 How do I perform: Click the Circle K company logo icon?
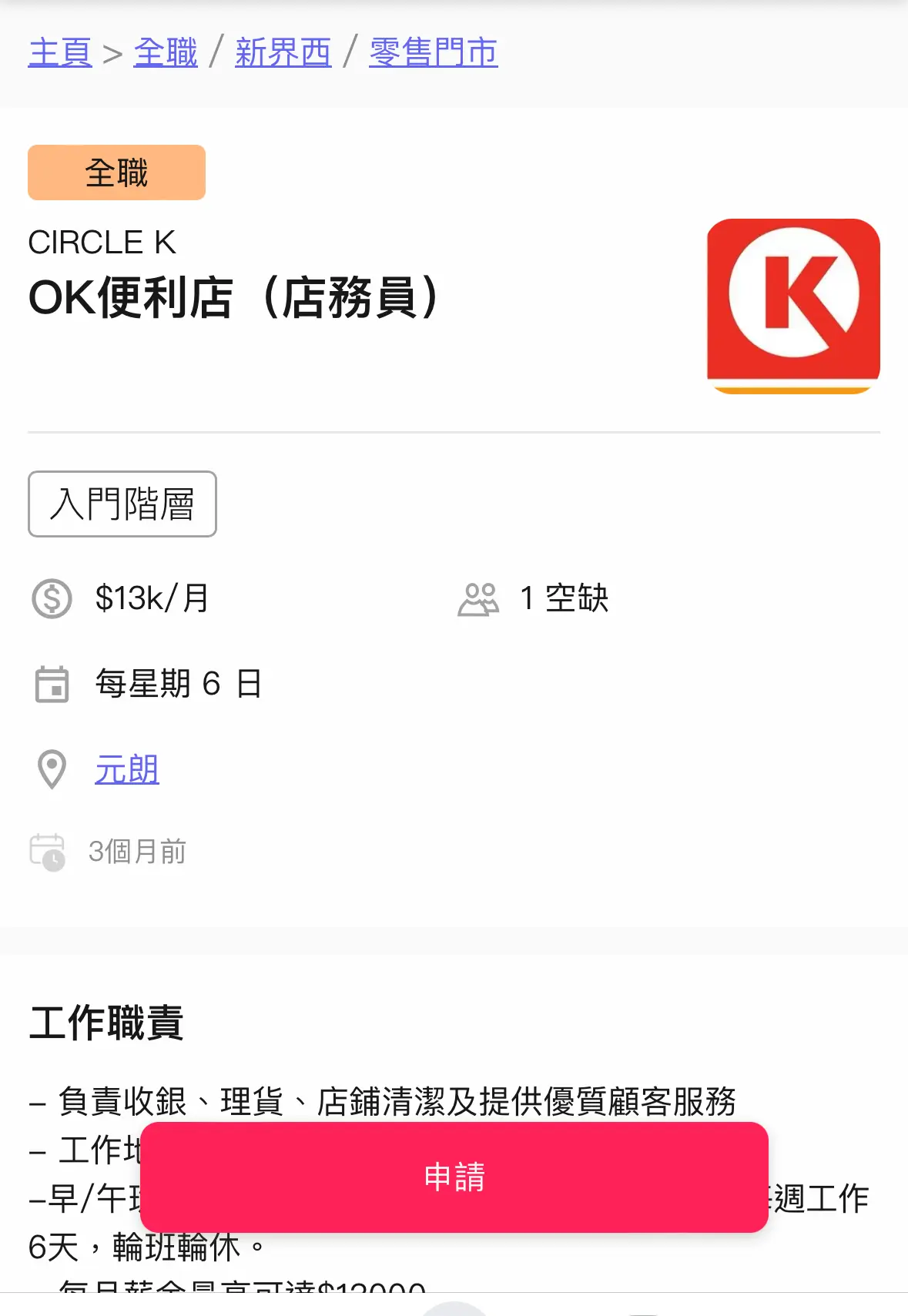(x=794, y=304)
